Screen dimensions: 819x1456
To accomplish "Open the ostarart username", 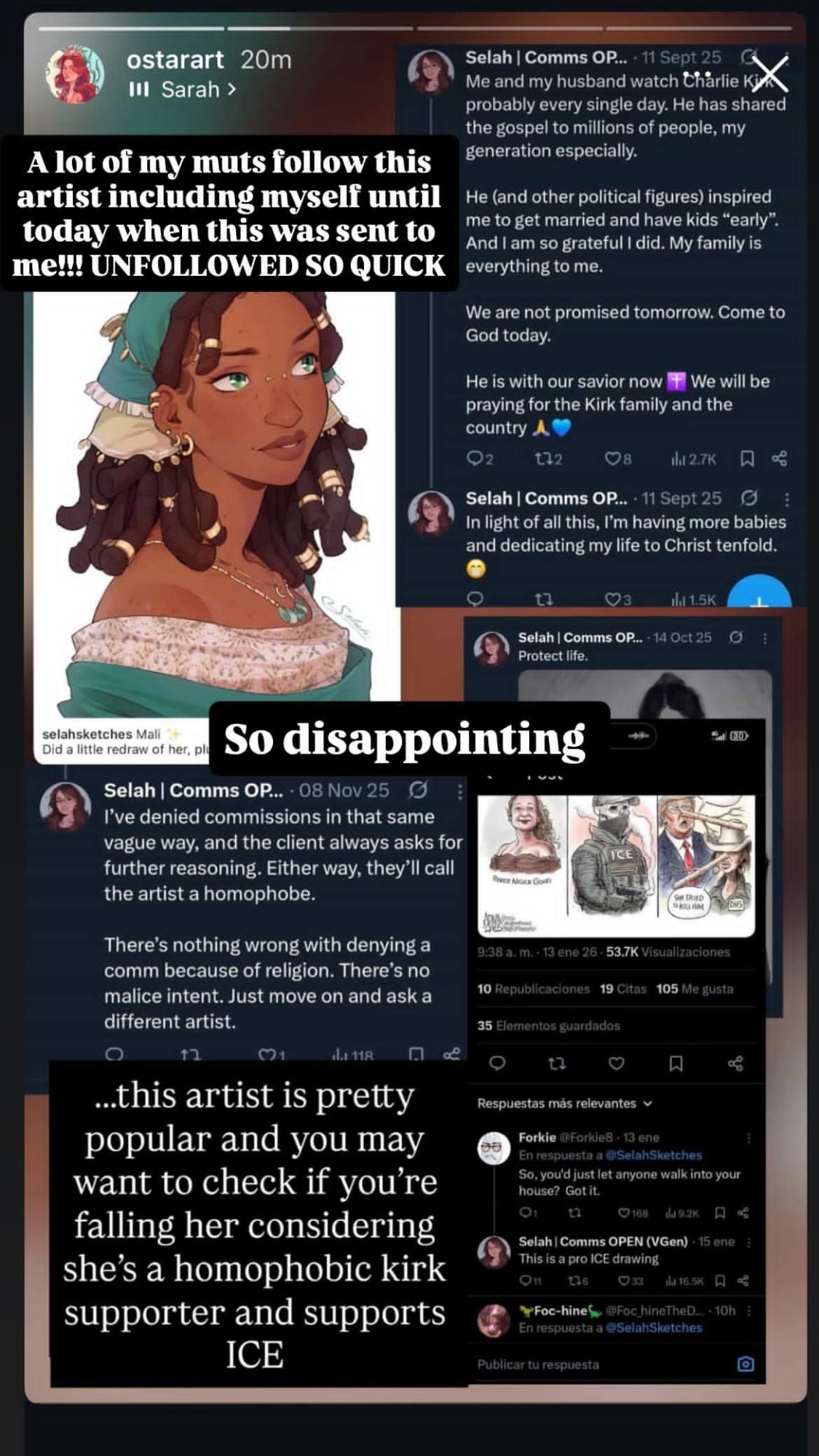I will (175, 60).
